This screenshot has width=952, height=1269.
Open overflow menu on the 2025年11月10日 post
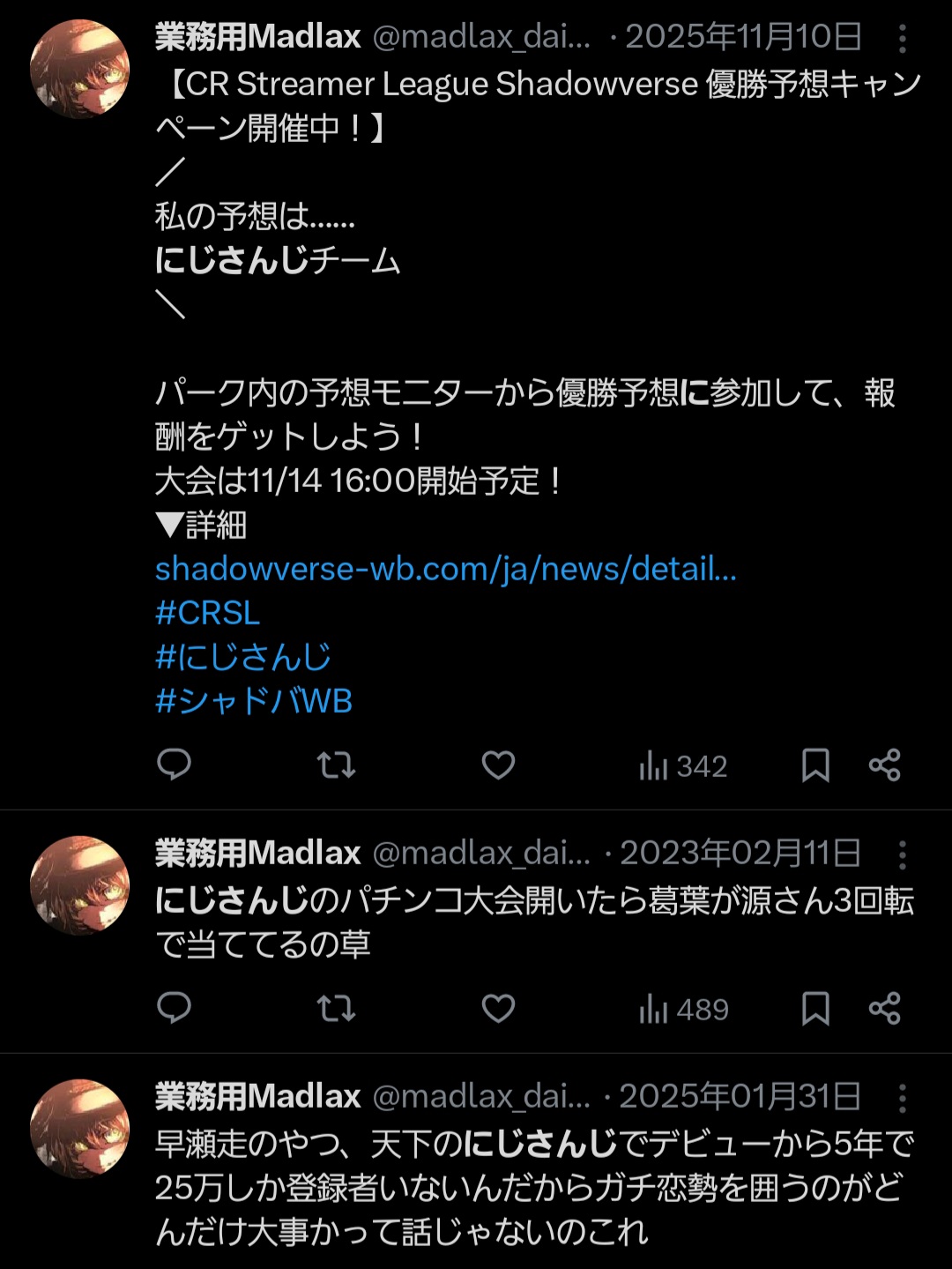click(902, 39)
